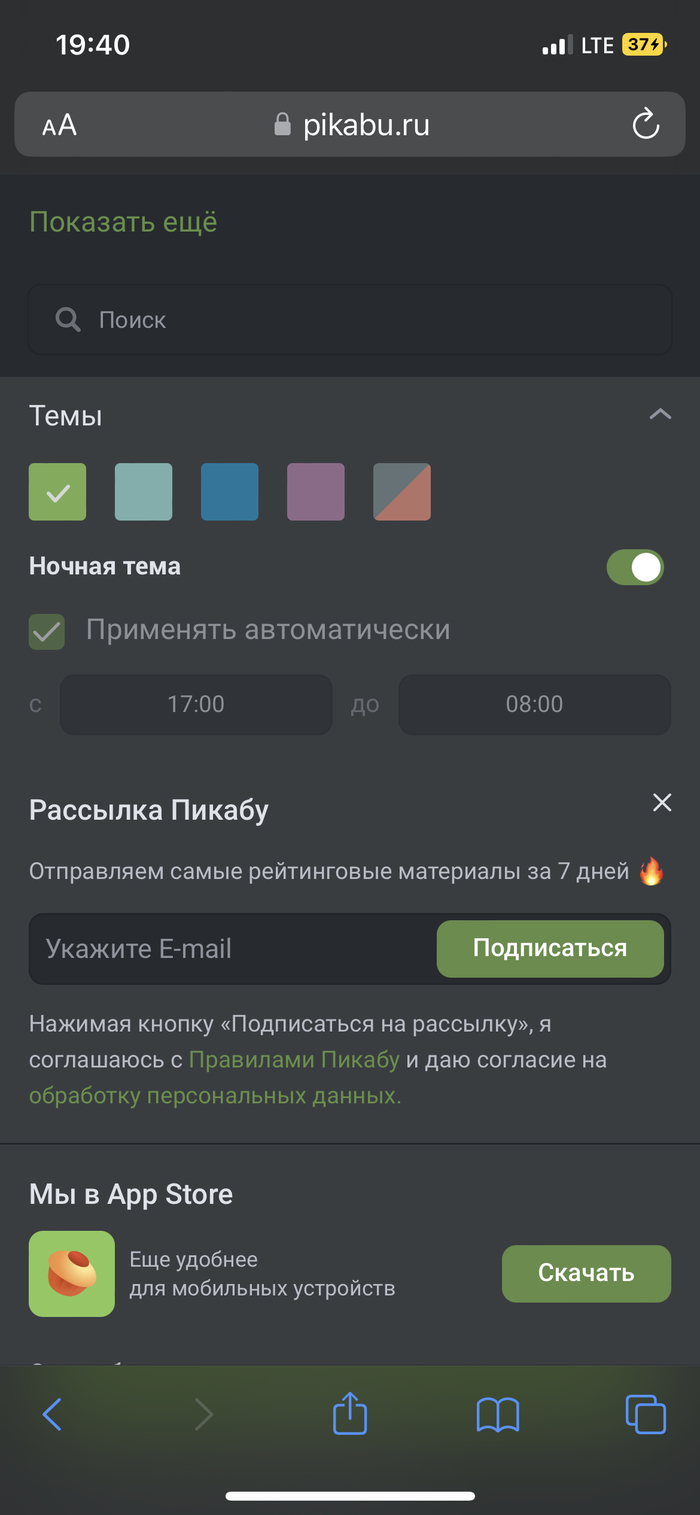The height and width of the screenshot is (1515, 700).
Task: Select the teal theme color swatch
Action: 144,492
